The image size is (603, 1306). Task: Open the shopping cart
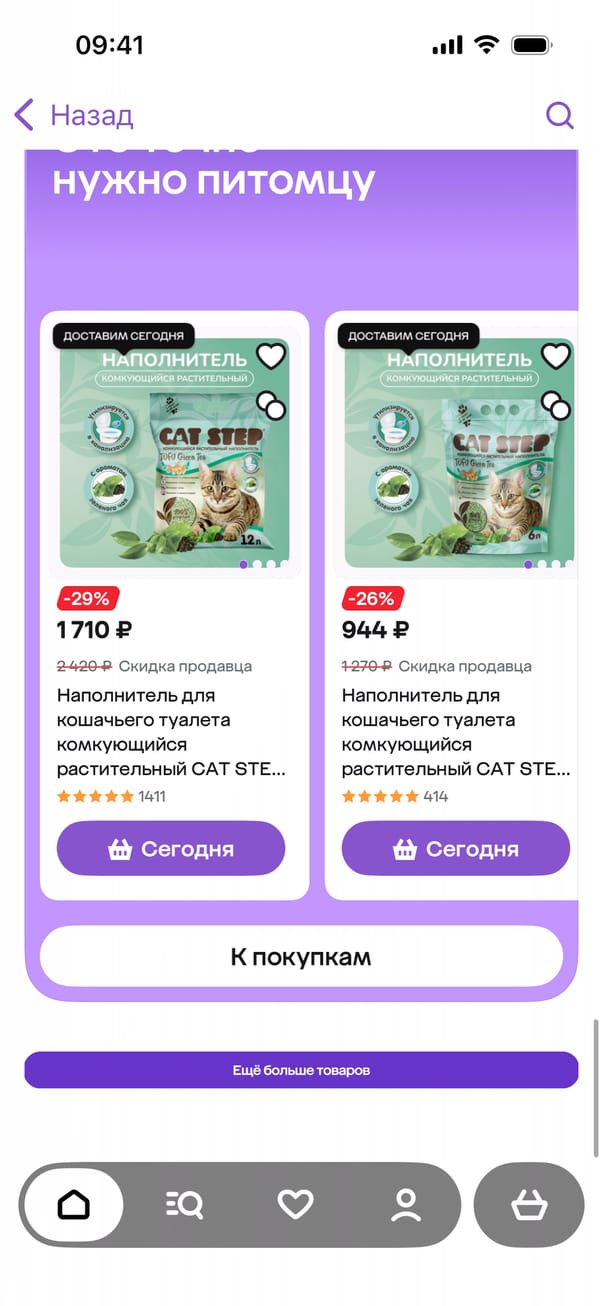(529, 1205)
